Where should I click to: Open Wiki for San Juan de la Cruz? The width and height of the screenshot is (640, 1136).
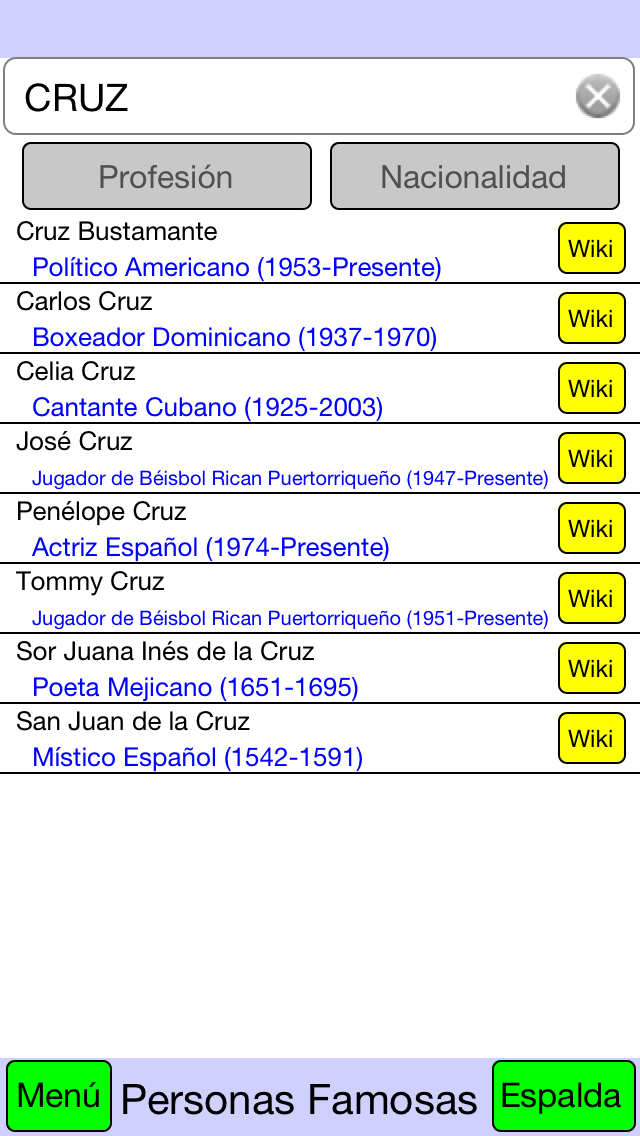click(x=591, y=738)
